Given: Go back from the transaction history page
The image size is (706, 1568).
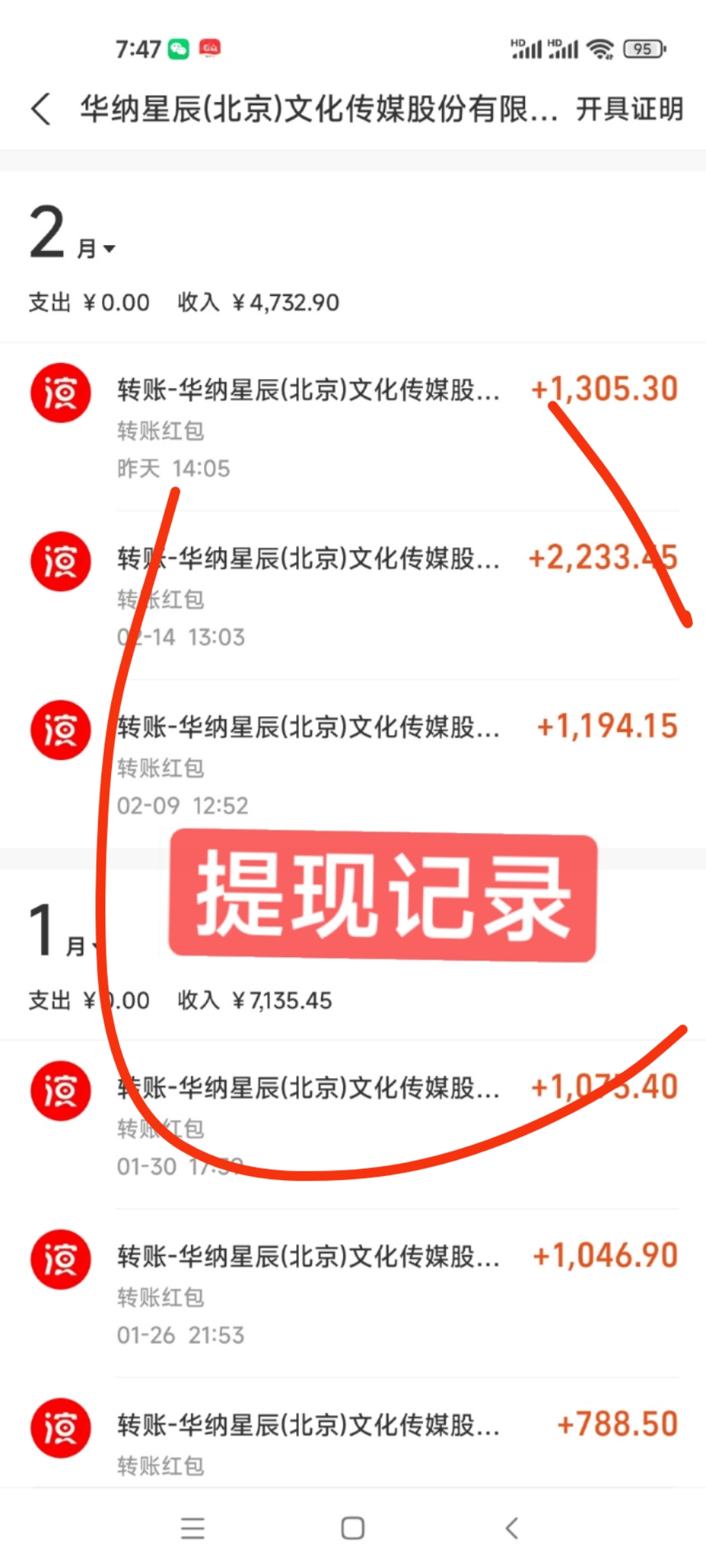Looking at the screenshot, I should [41, 108].
